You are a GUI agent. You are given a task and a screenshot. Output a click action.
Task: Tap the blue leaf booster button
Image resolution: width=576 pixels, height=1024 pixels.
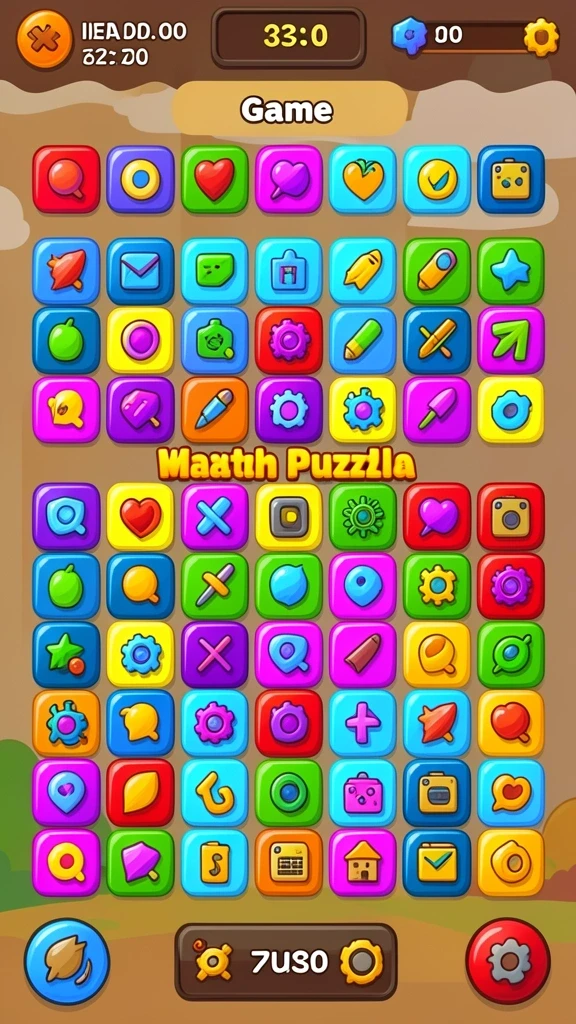click(x=67, y=961)
